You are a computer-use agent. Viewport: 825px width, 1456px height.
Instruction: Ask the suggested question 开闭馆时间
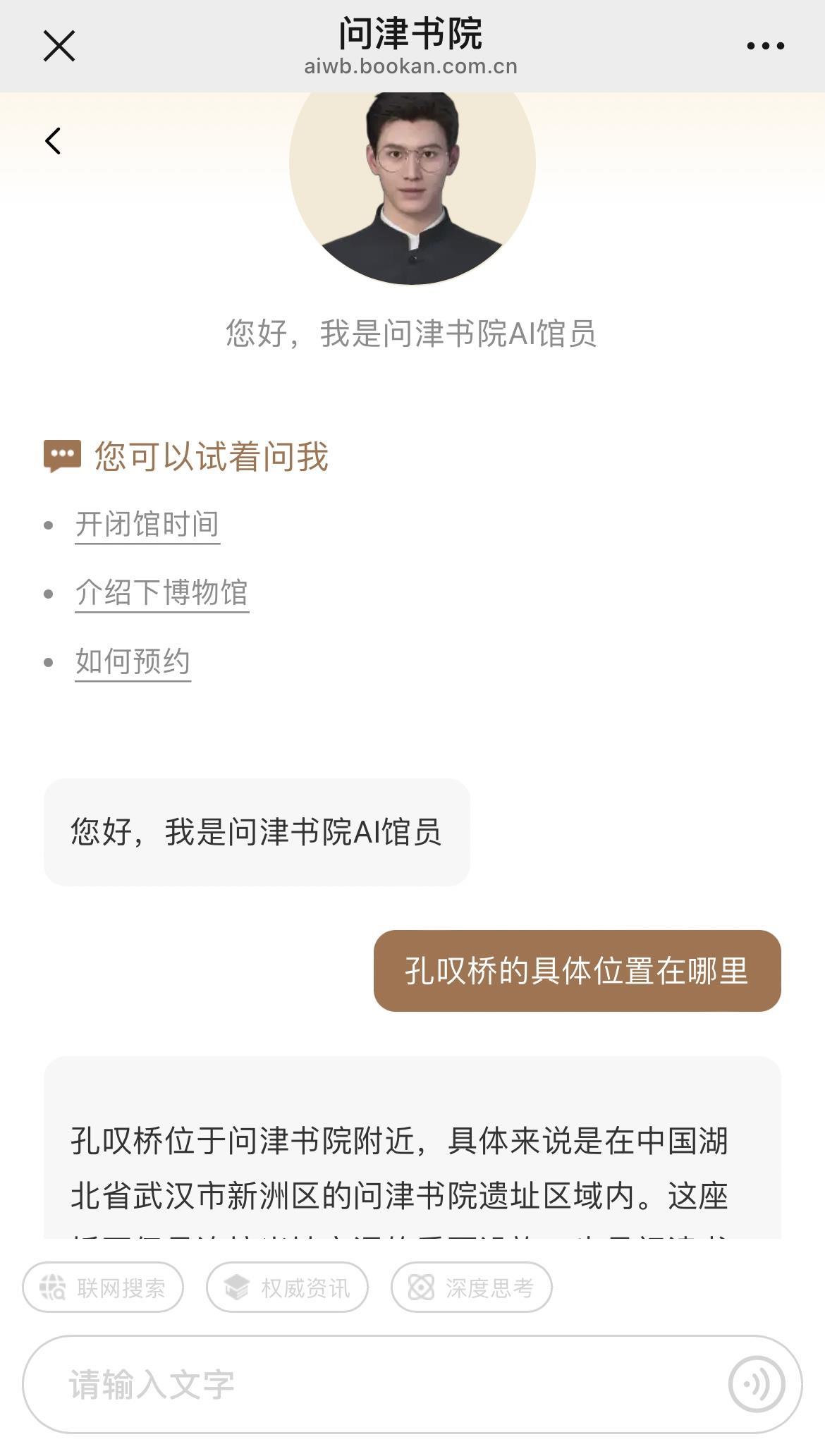tap(147, 525)
